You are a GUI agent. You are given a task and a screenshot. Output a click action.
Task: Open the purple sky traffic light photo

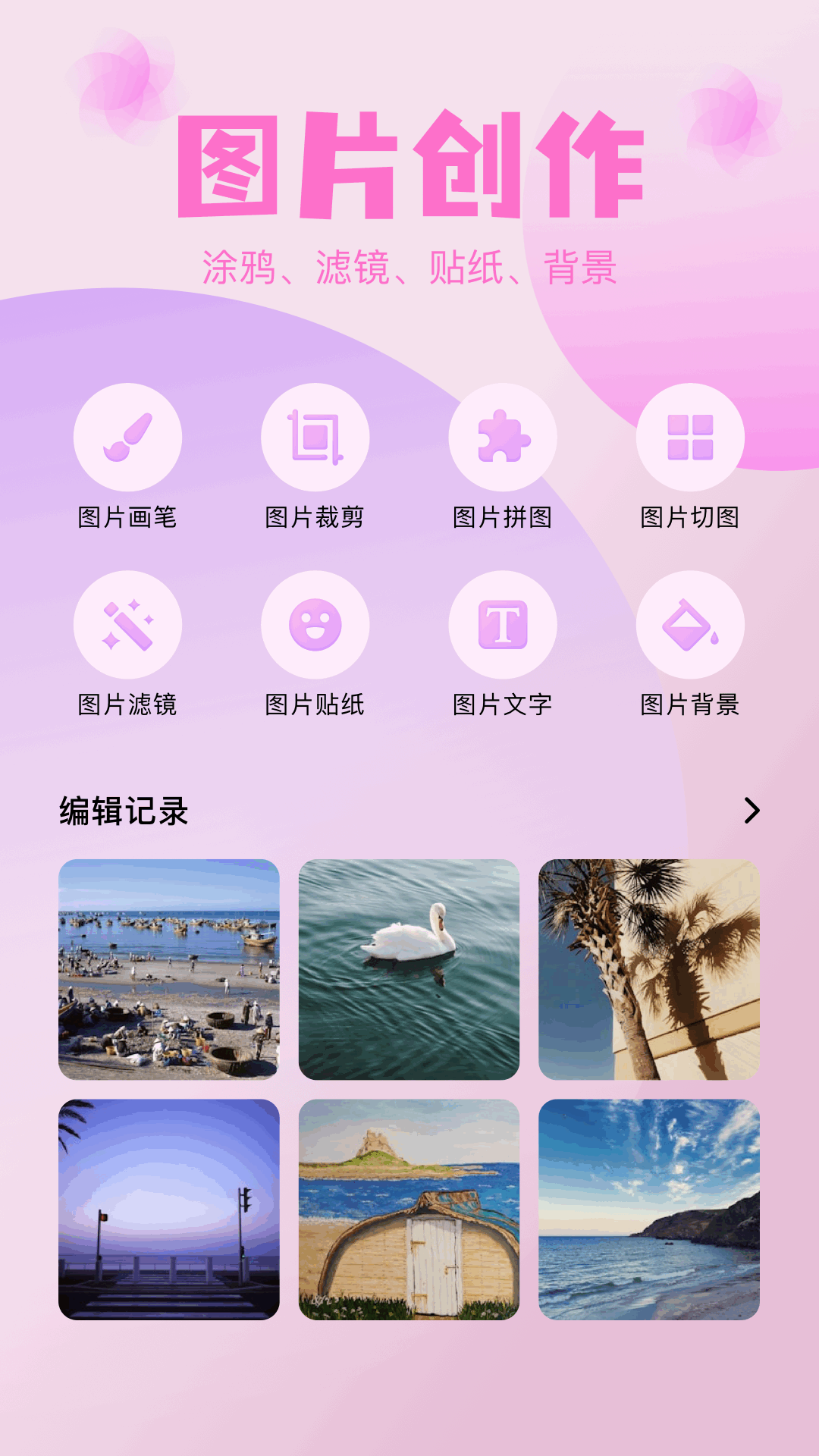tap(169, 1209)
